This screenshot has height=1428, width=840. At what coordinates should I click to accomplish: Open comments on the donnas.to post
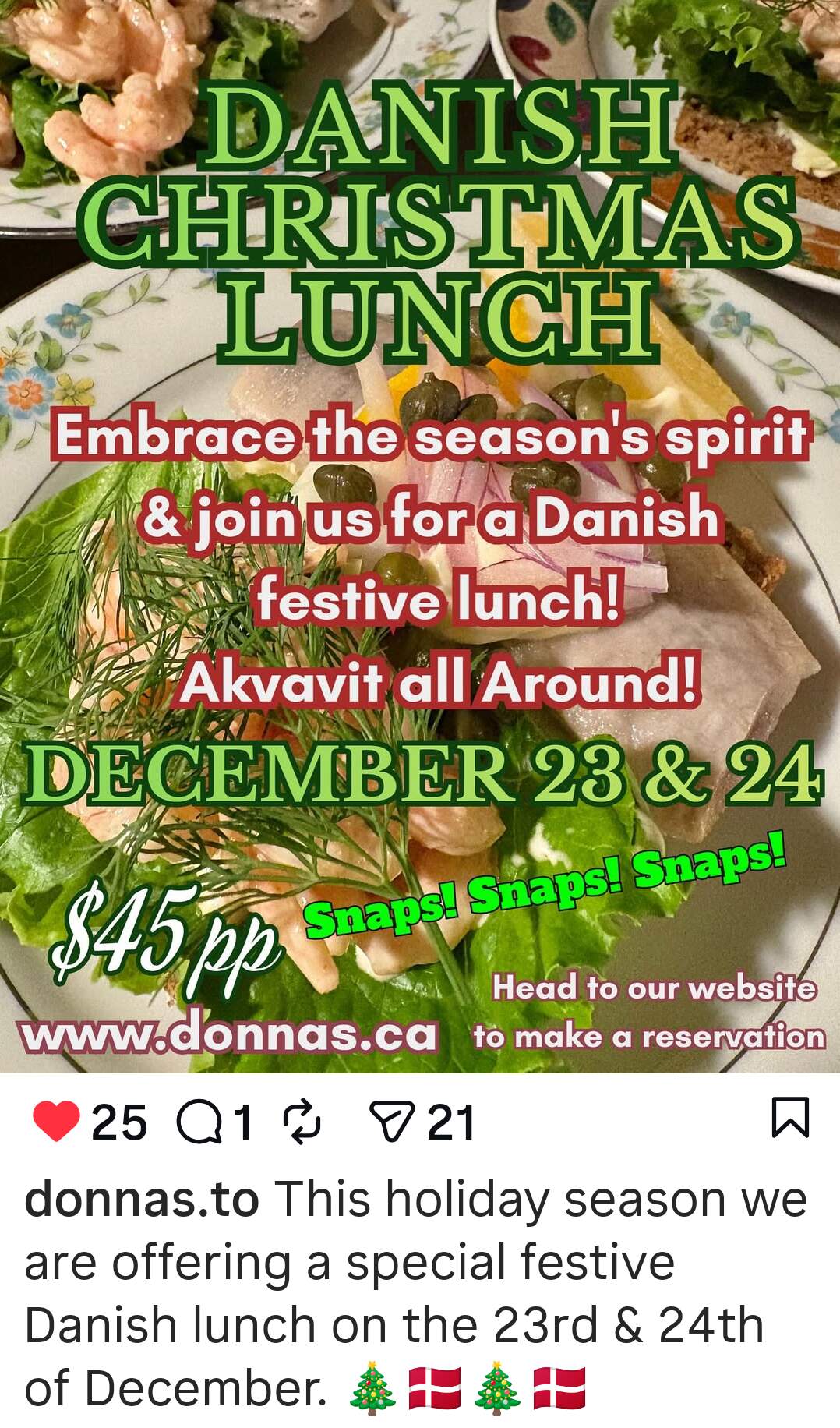pyautogui.click(x=199, y=1122)
